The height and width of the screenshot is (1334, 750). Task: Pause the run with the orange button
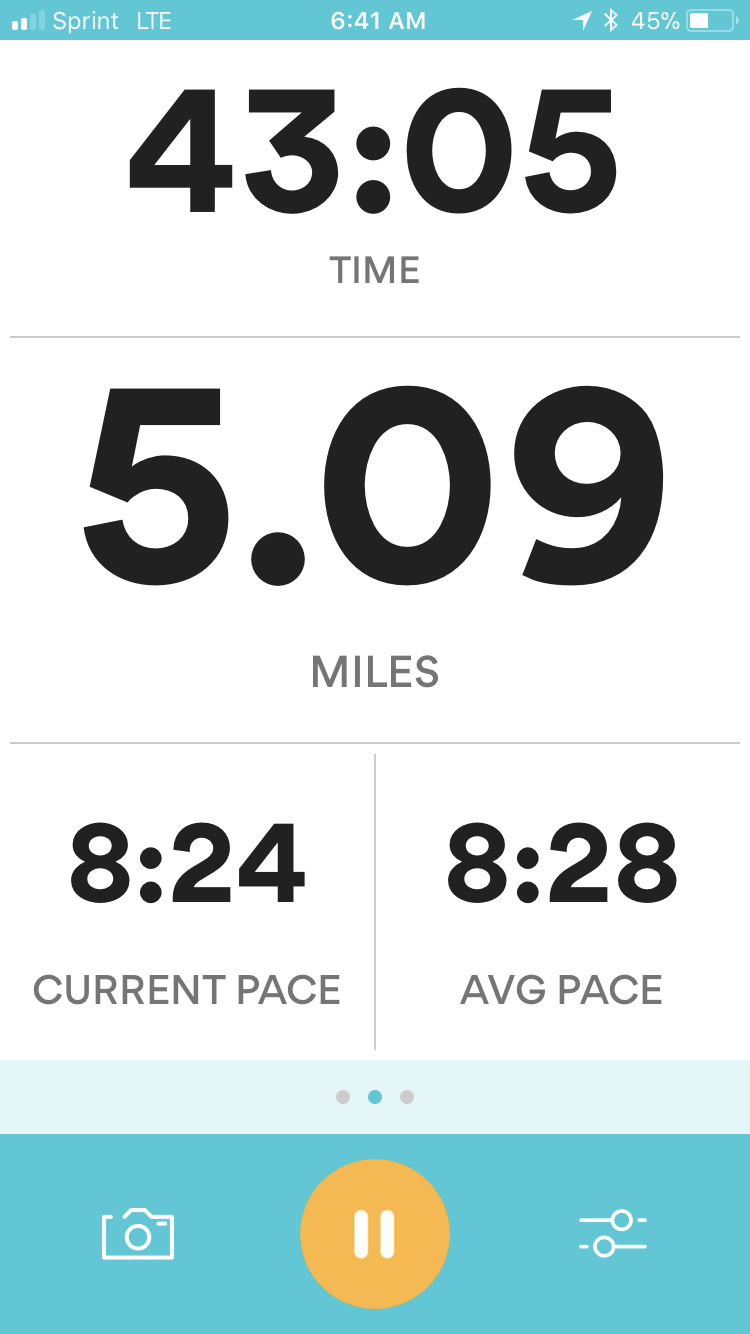click(x=375, y=1234)
